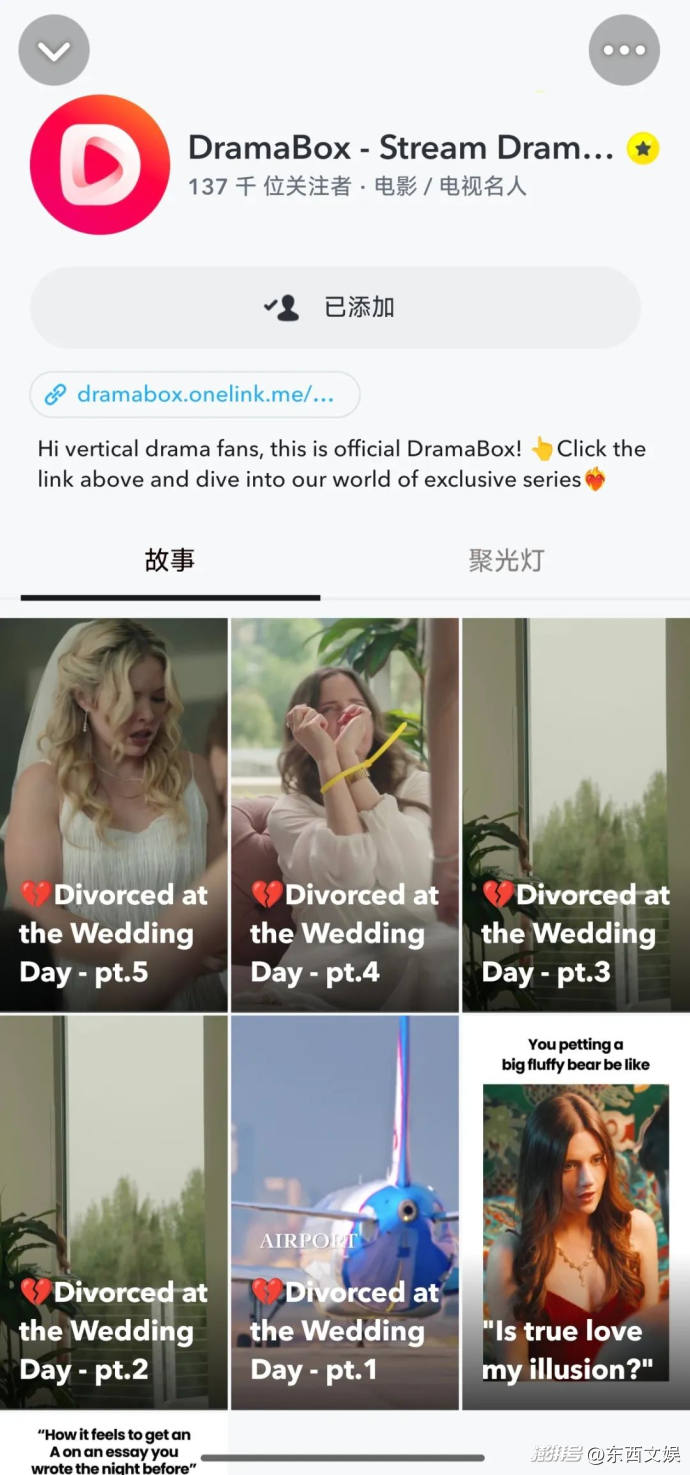Viewport: 690px width, 1475px height.
Task: Switch to the 聚光灯 tab
Action: tap(505, 560)
